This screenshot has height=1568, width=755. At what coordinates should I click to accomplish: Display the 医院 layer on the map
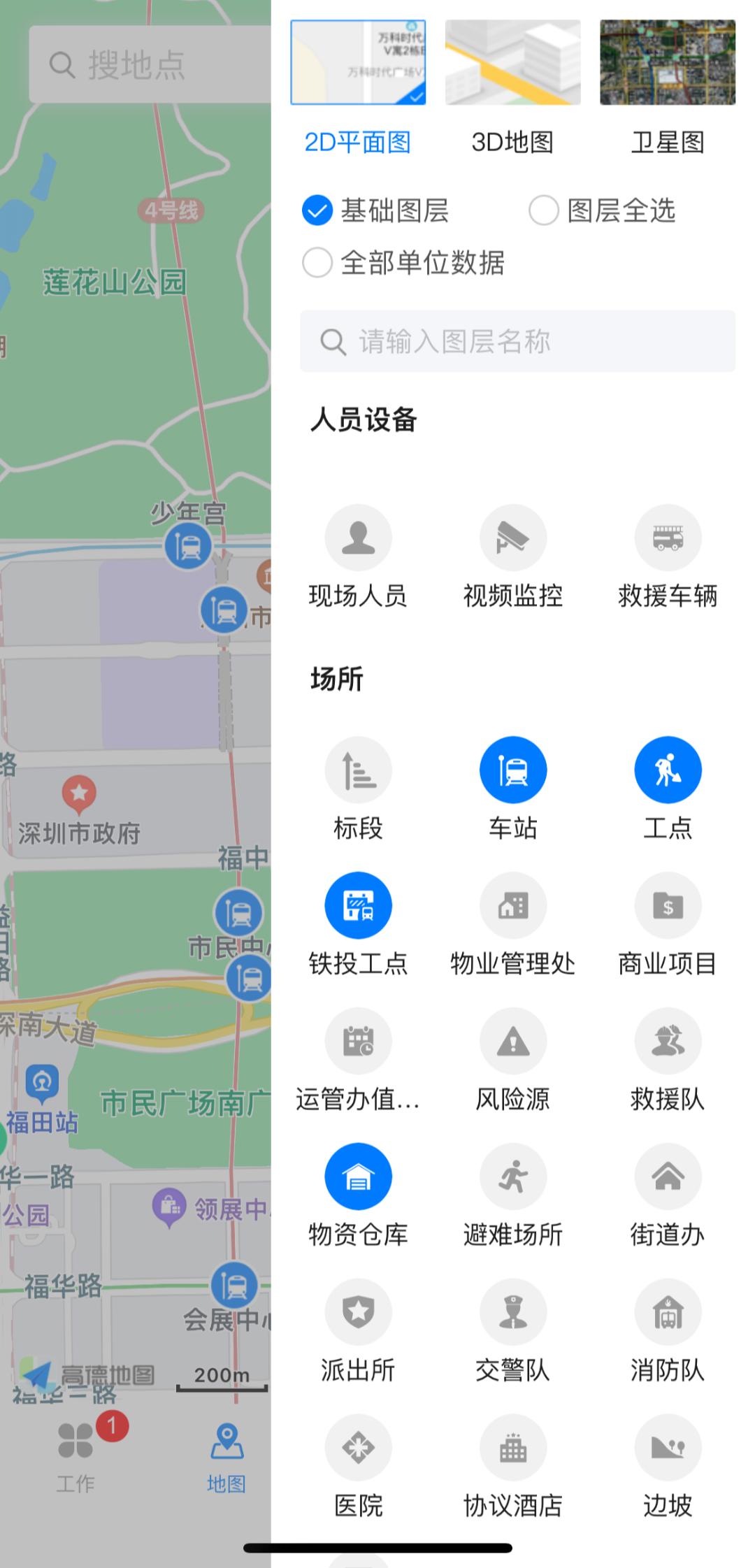pos(358,1448)
